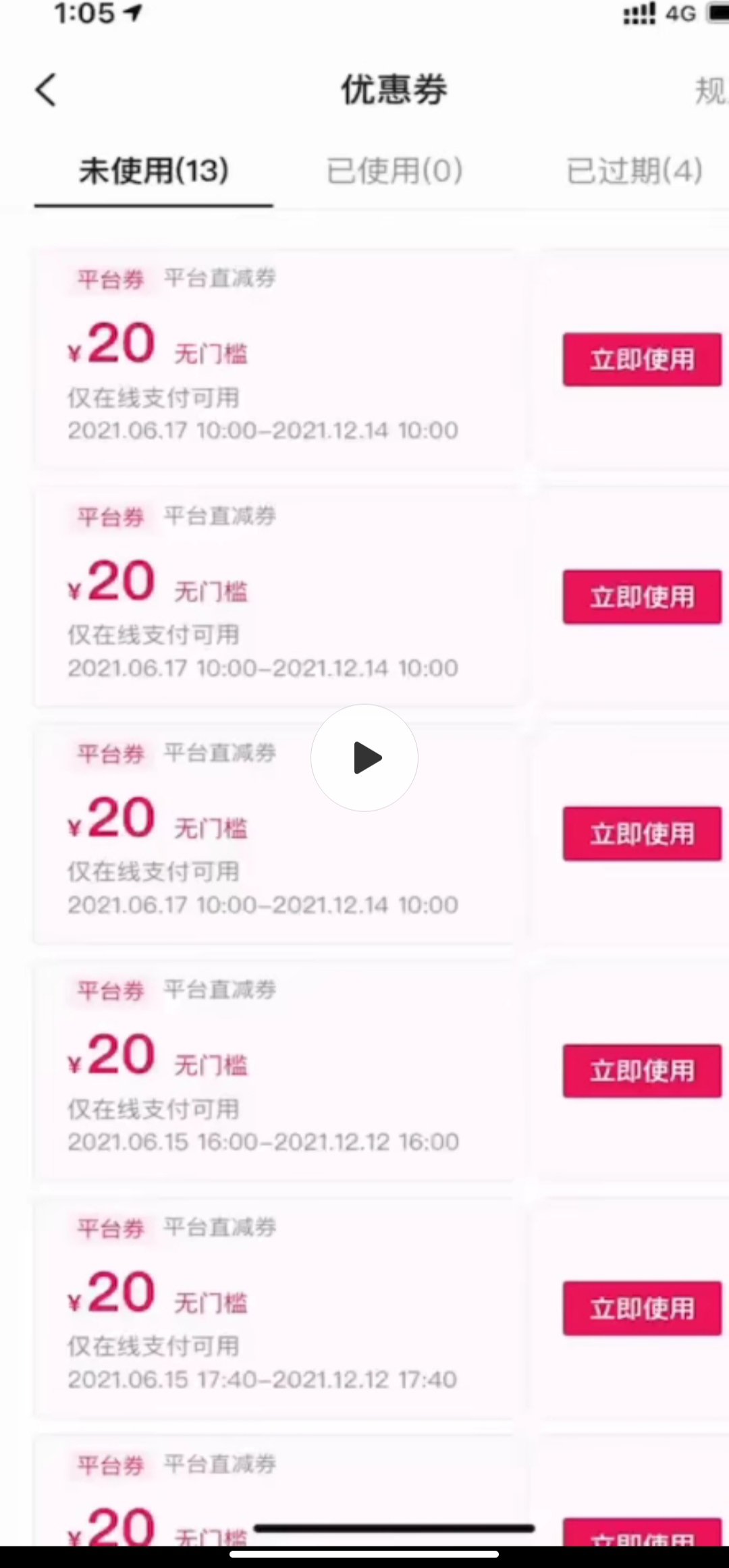Tap the video play button overlay

364,758
